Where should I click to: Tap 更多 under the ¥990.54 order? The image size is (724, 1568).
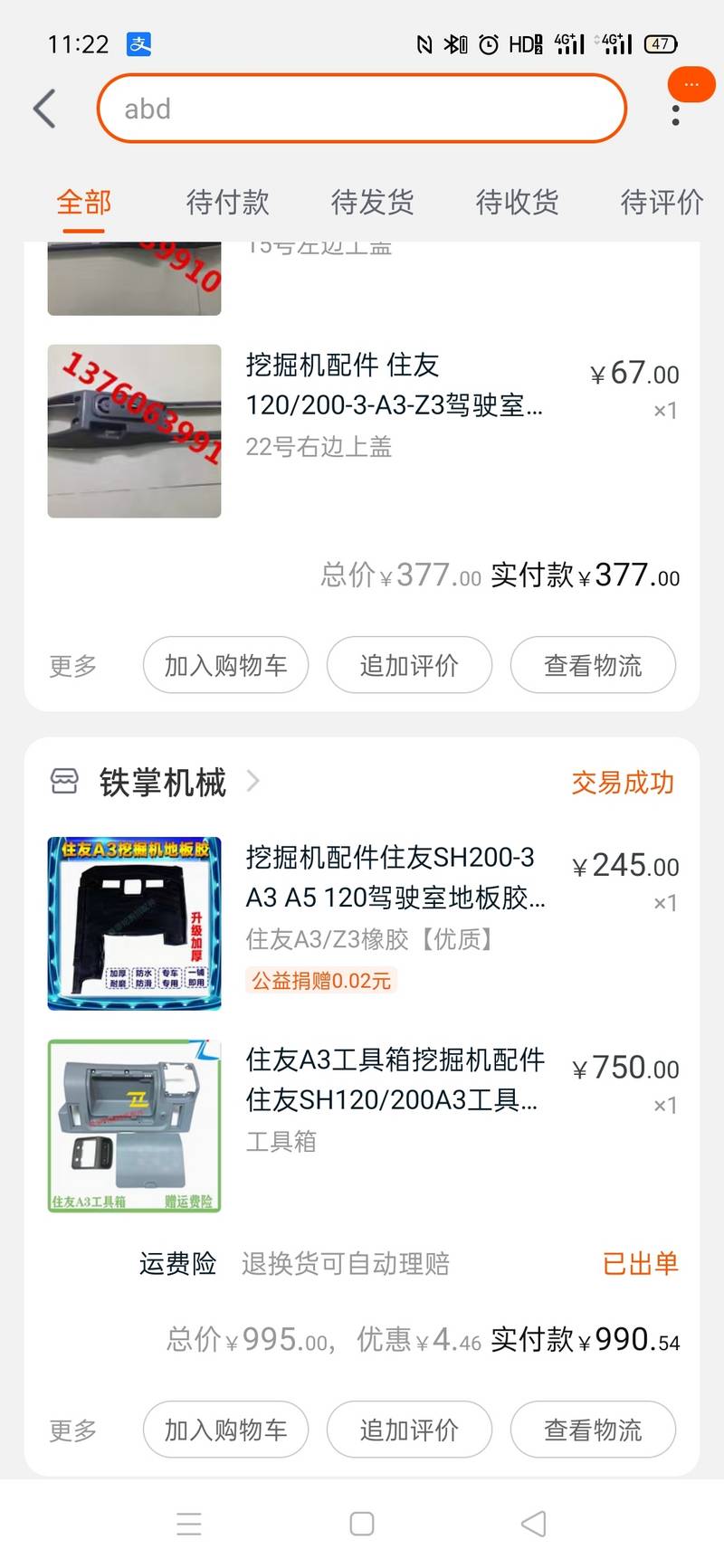tap(72, 1430)
